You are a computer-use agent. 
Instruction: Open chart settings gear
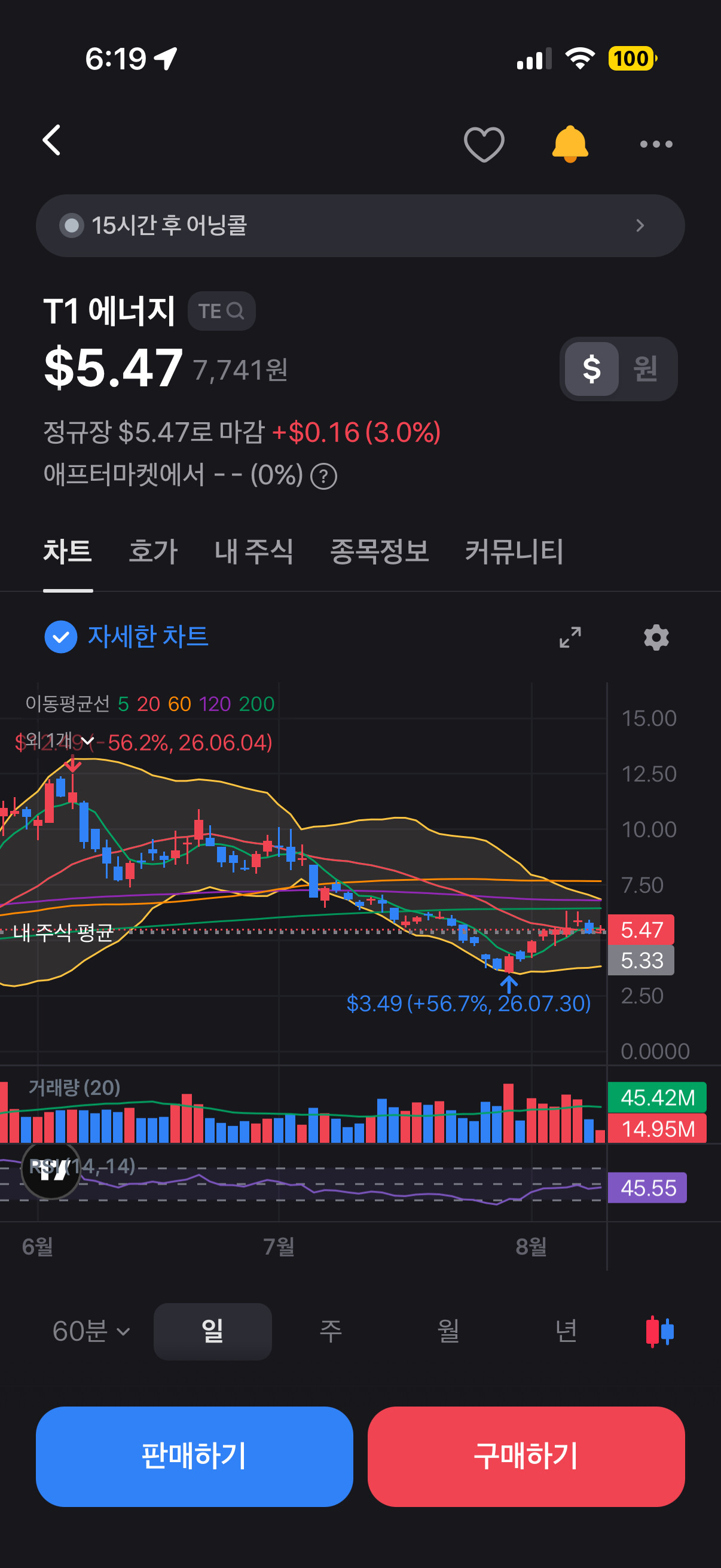point(656,637)
